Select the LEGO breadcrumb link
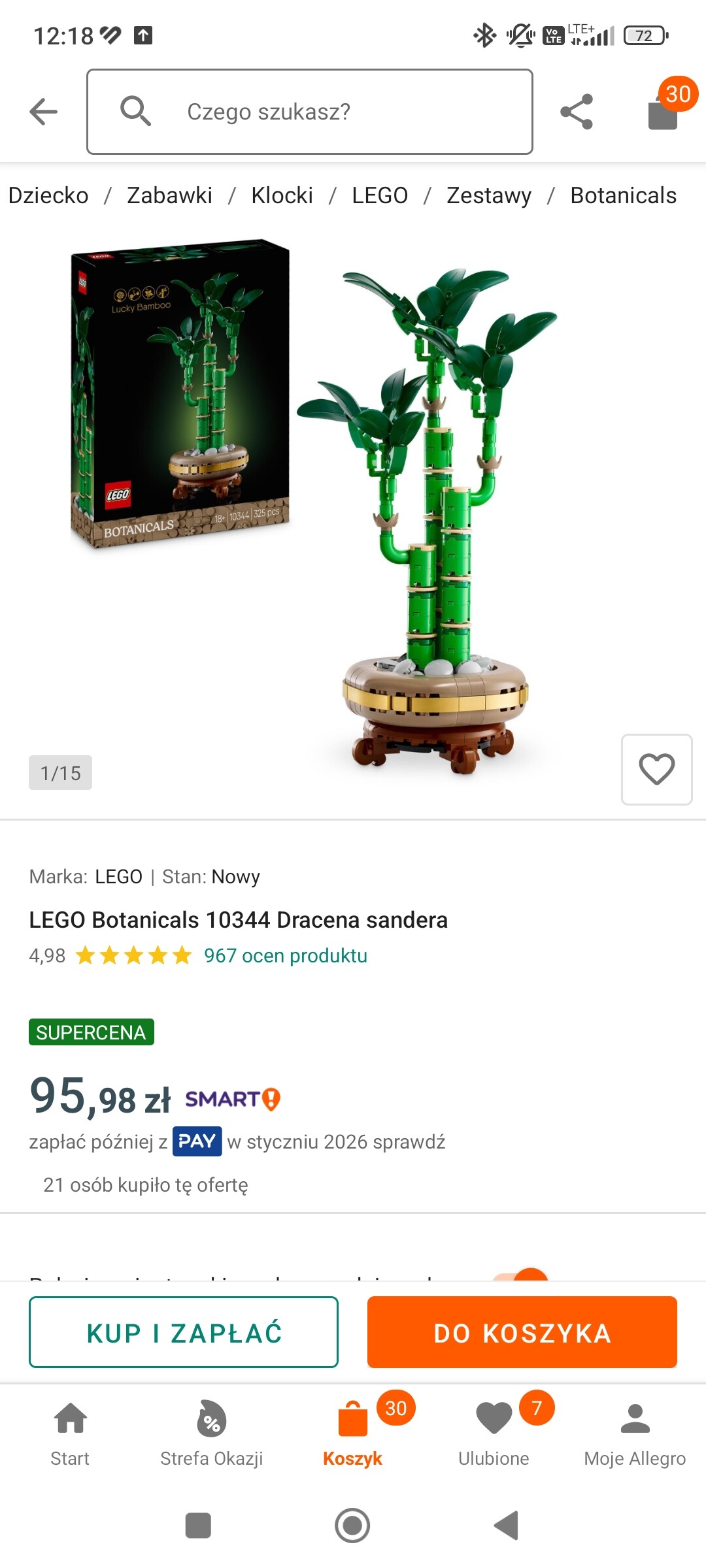706x1568 pixels. 380,195
